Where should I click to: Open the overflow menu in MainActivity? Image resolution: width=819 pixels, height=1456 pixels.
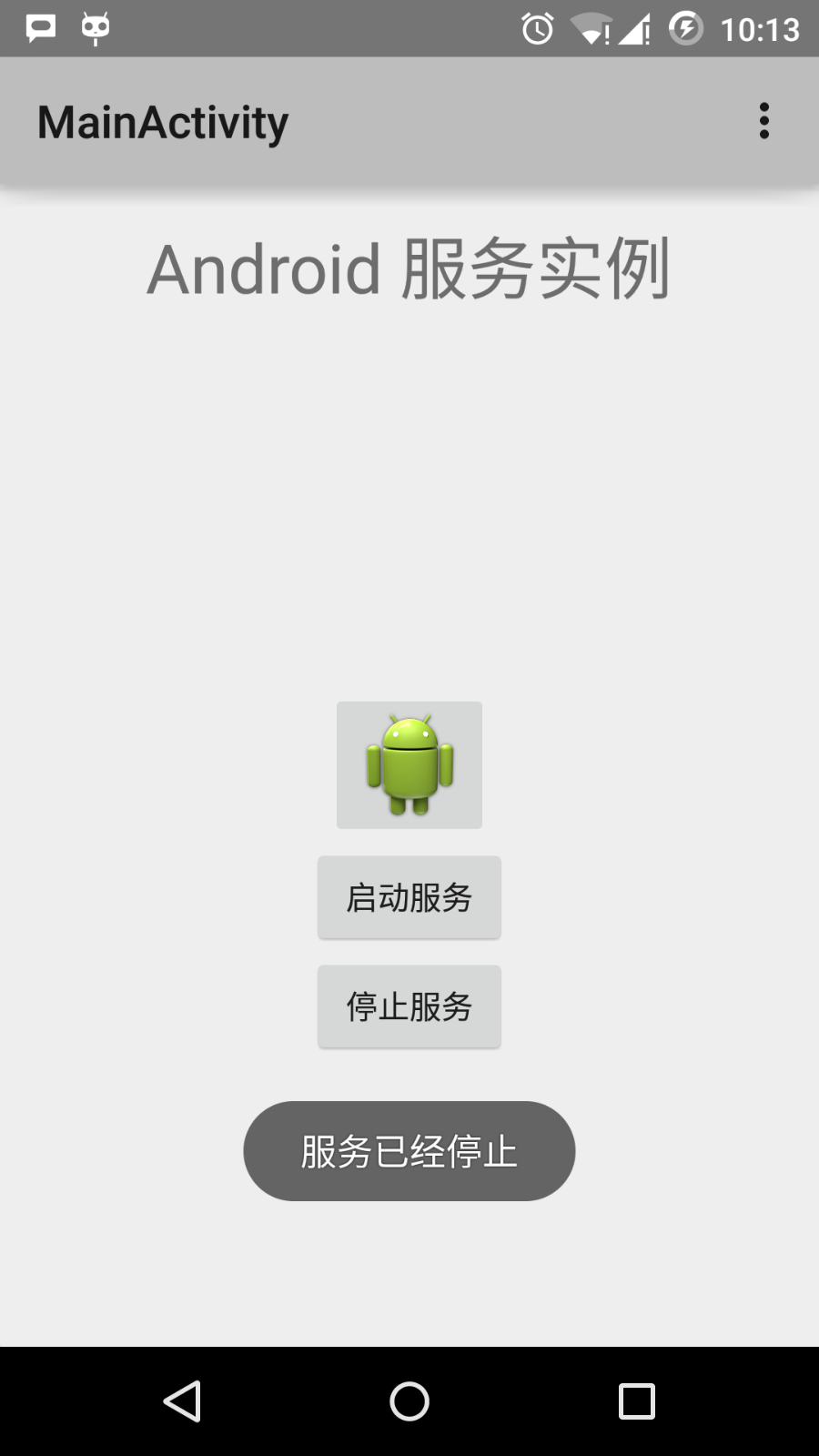click(763, 119)
